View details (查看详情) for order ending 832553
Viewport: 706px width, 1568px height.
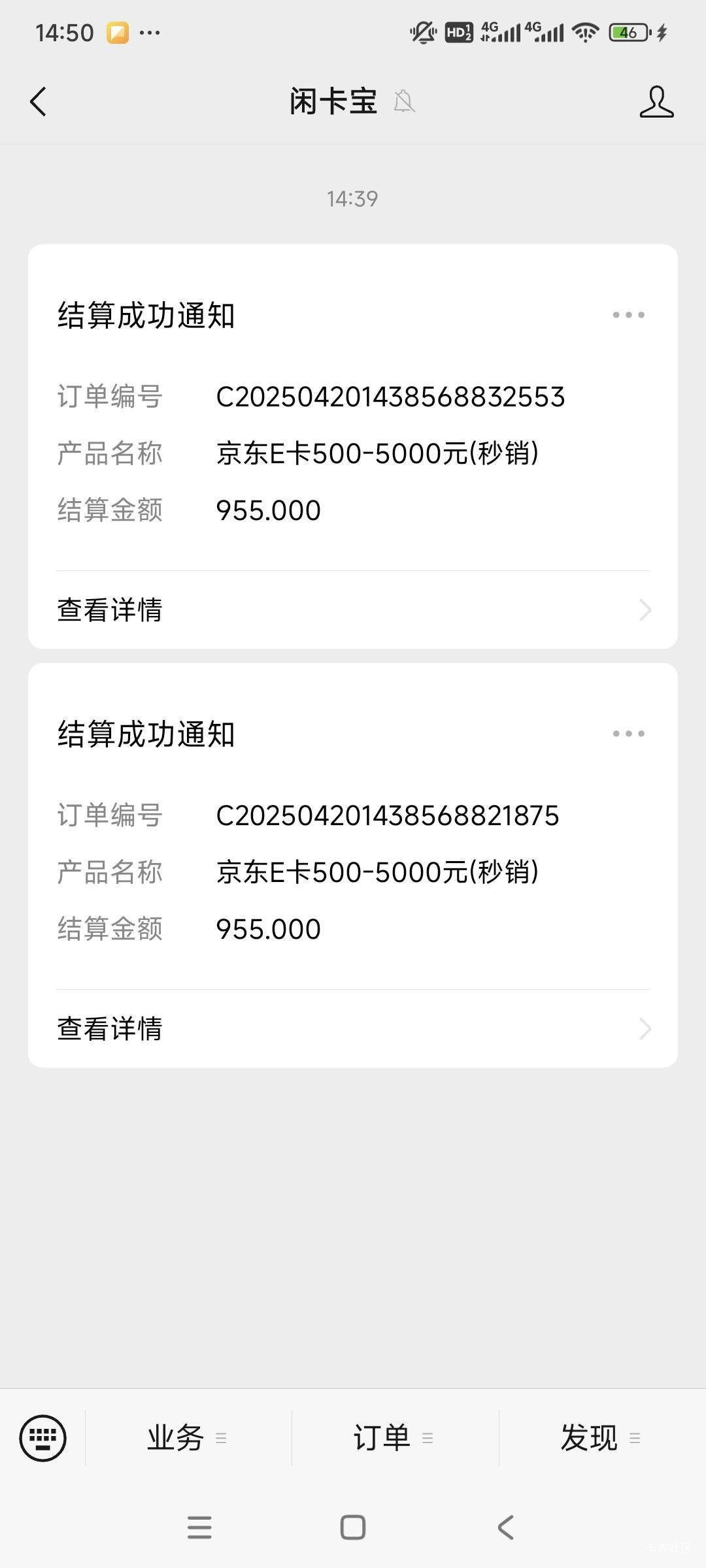353,610
